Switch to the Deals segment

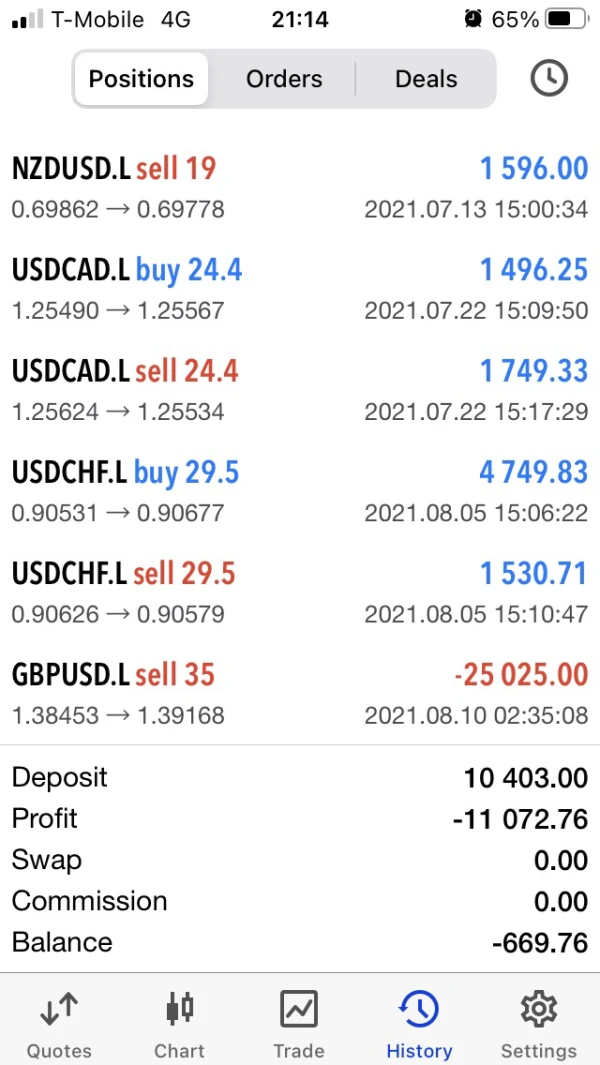tap(426, 79)
